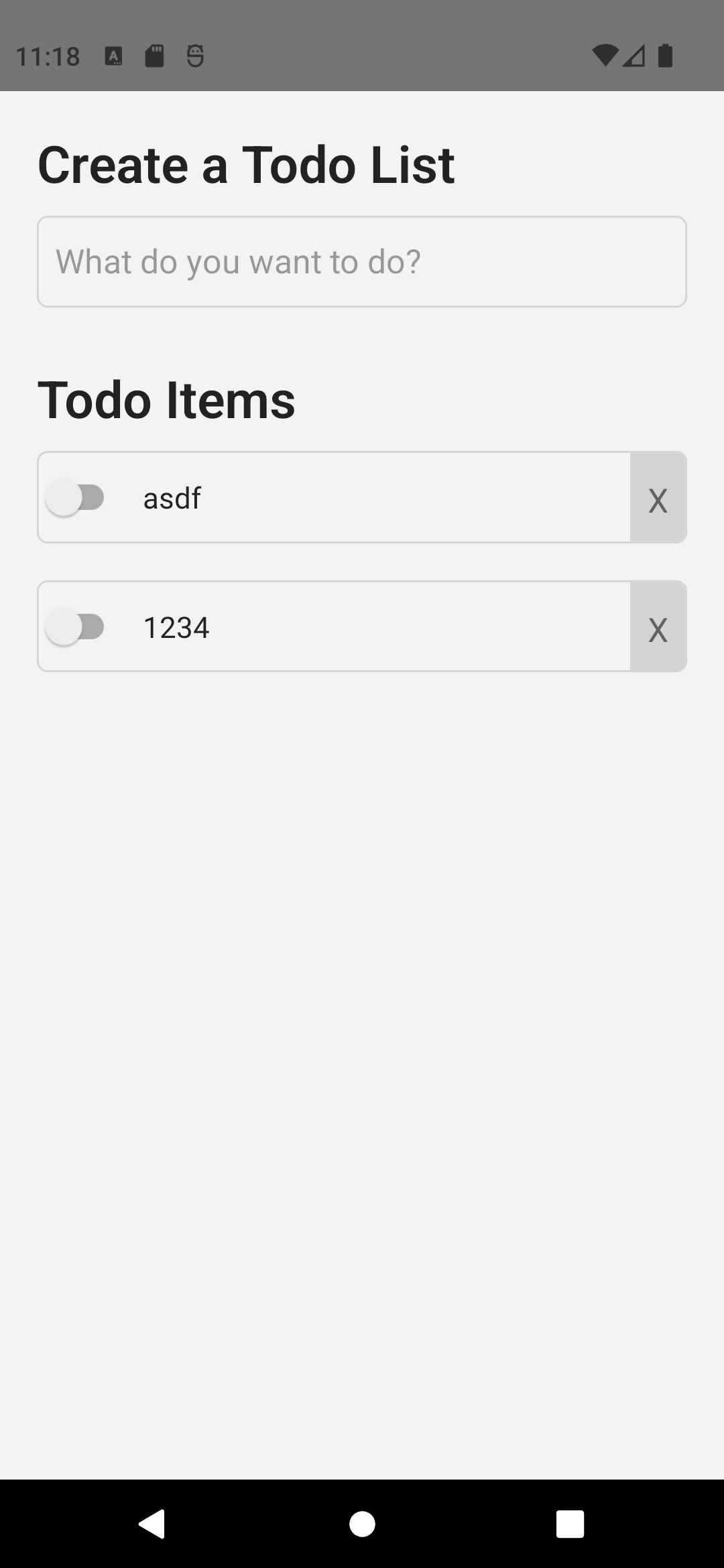Toggle the switch for asdf item
This screenshot has height=1568, width=724.
pyautogui.click(x=75, y=498)
